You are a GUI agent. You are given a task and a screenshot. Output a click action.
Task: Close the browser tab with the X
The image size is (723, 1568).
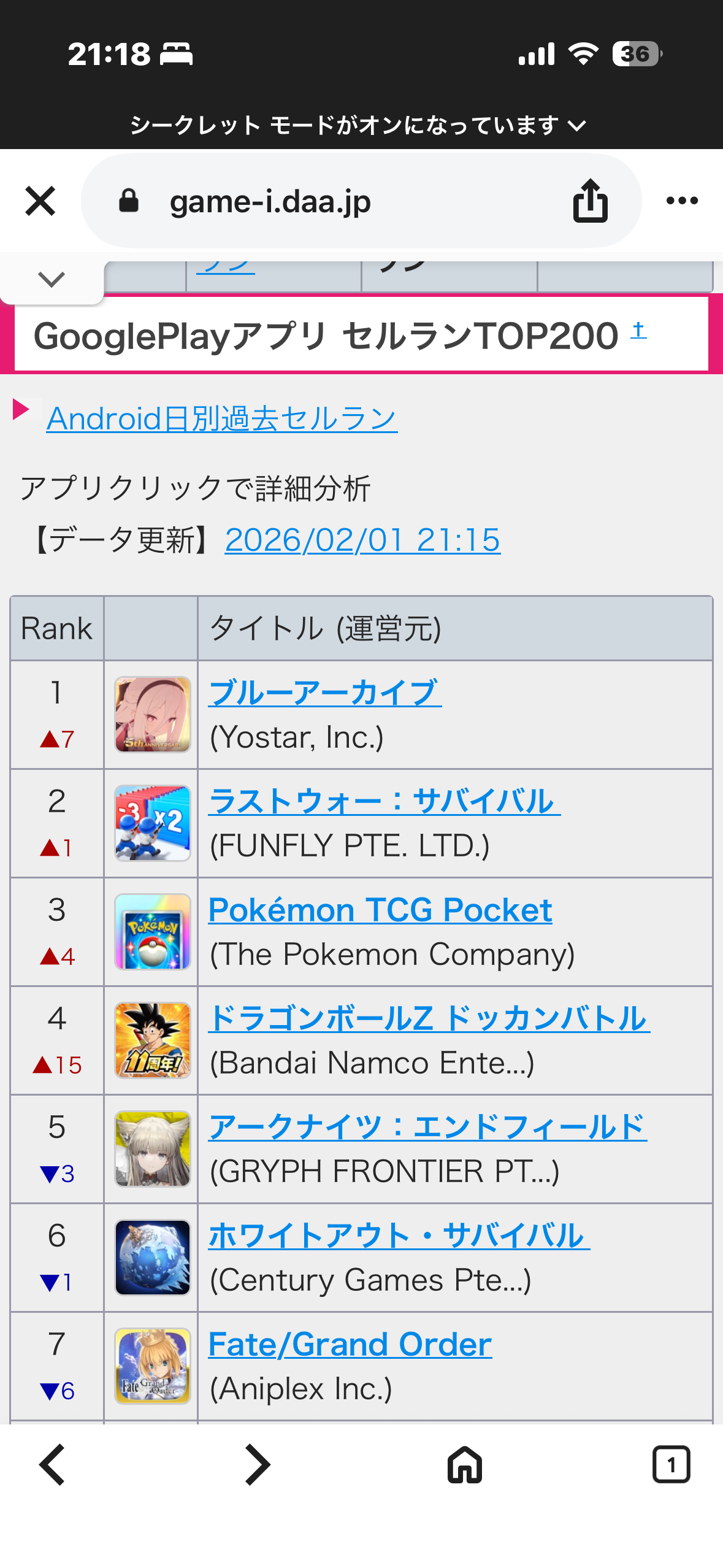(40, 201)
